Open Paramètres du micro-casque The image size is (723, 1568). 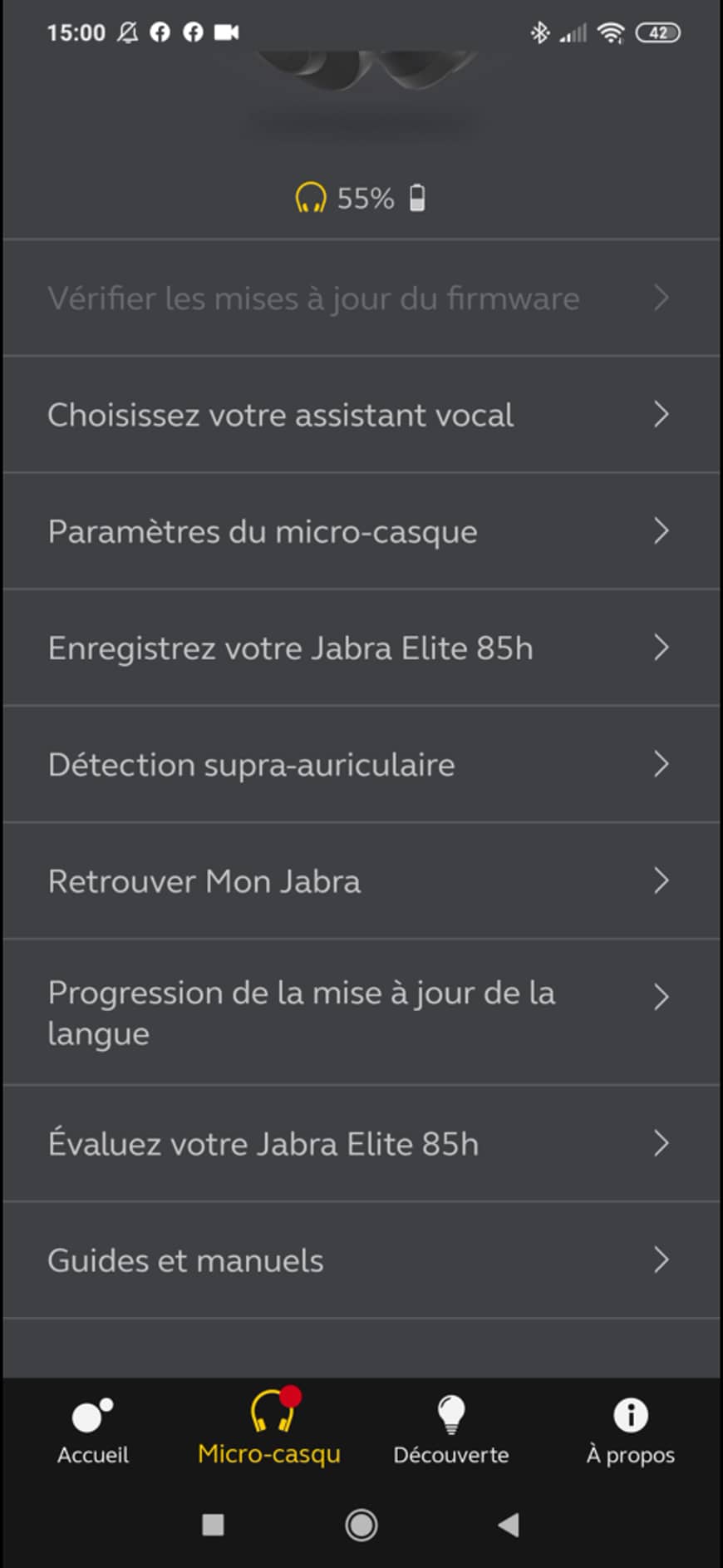coord(361,530)
